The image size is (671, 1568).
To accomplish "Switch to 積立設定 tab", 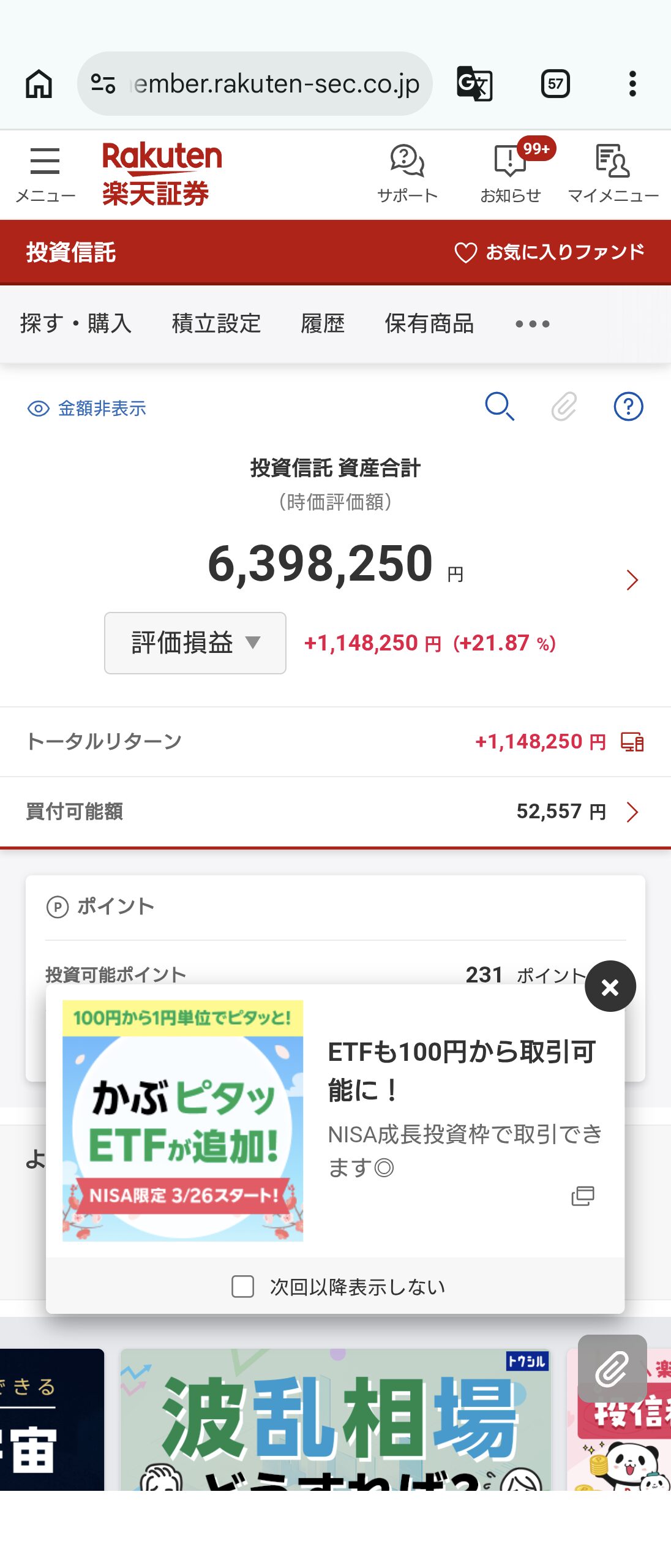I will coord(216,323).
